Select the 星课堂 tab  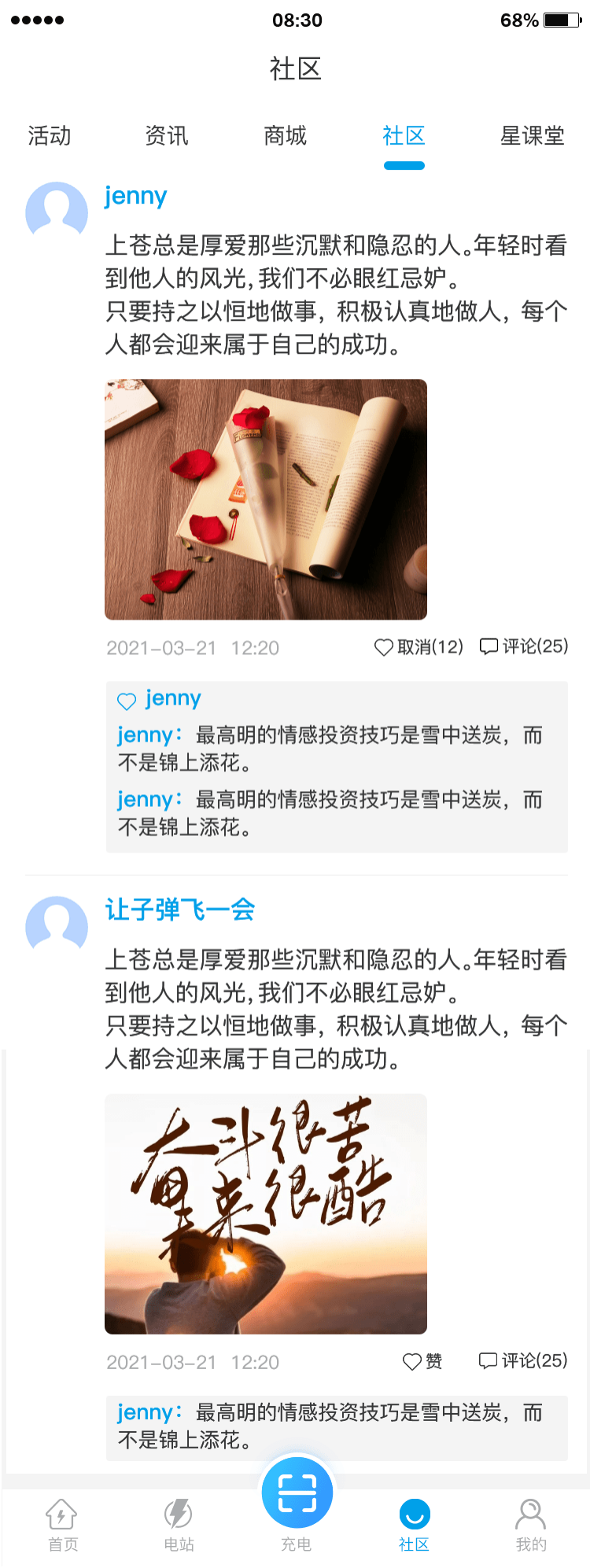click(x=532, y=136)
